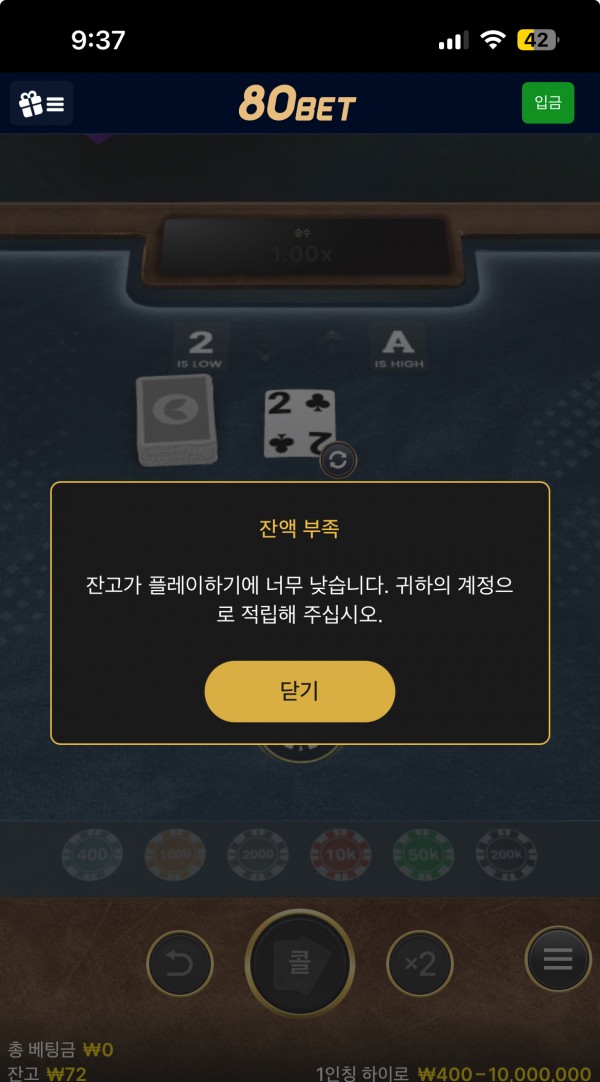The height and width of the screenshot is (1082, 600).
Task: Select the 50k chip
Action: 423,854
